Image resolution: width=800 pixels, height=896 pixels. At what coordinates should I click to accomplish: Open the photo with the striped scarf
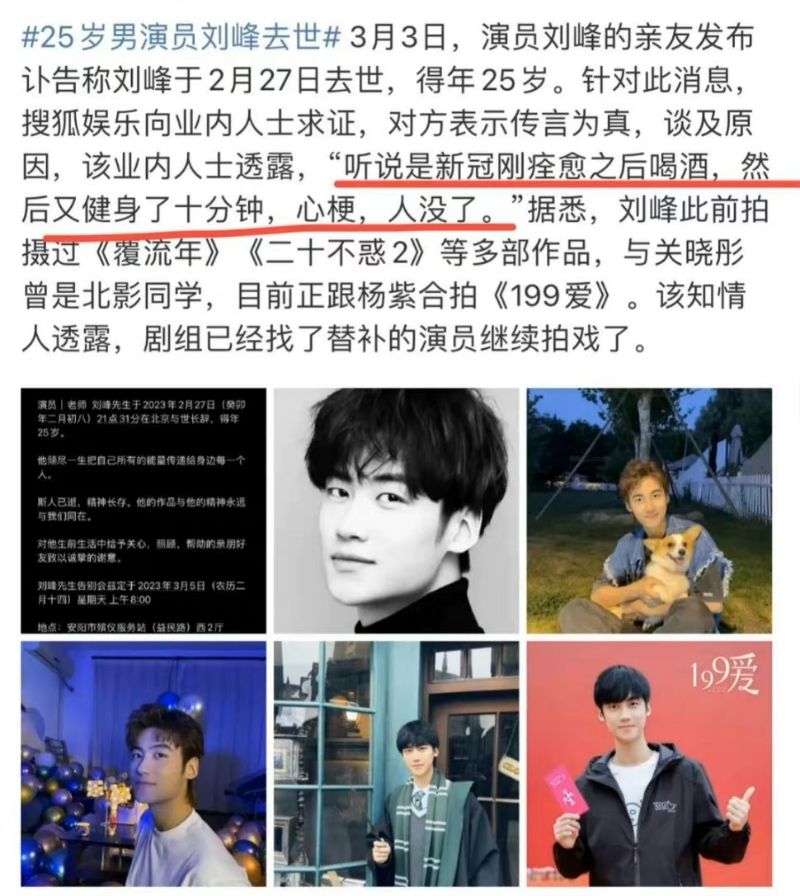396,764
